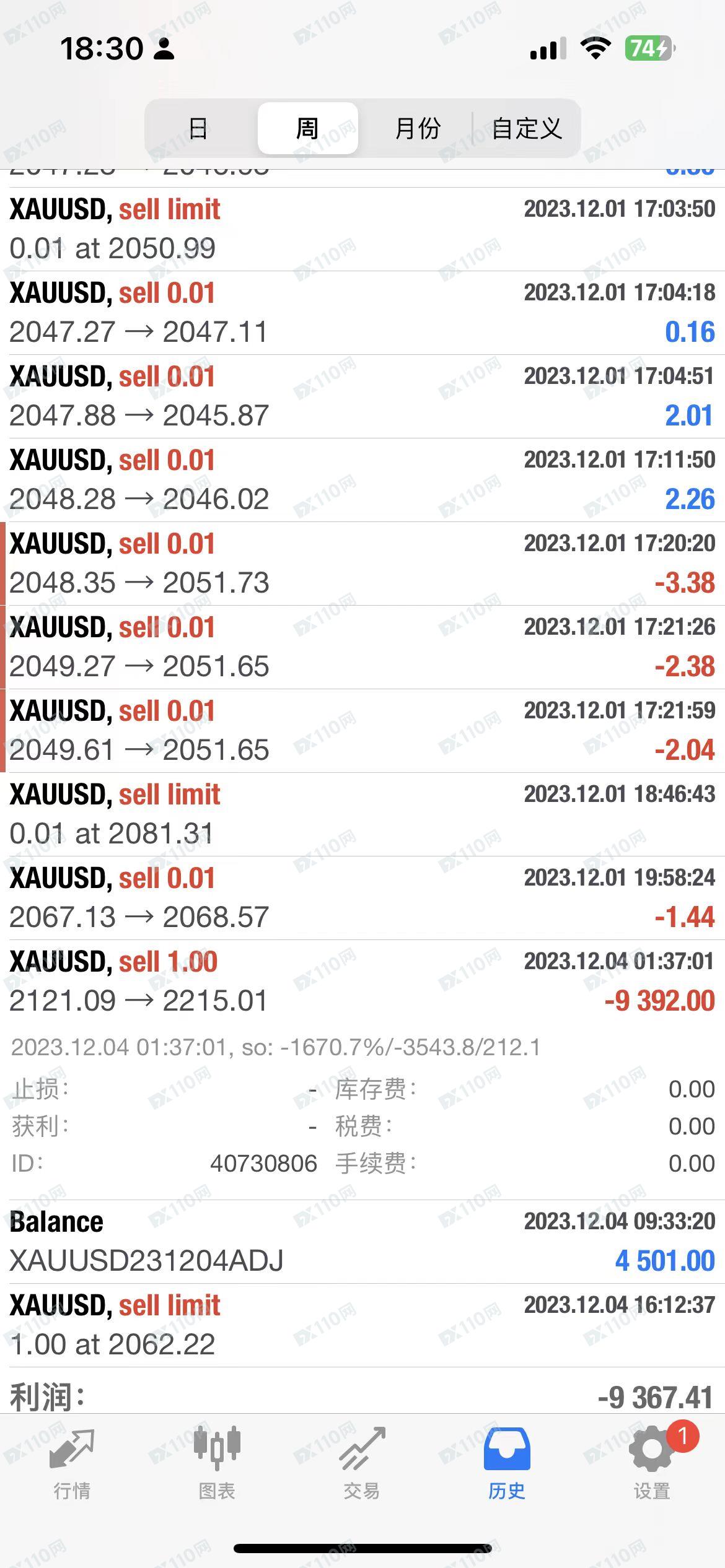Expand the trade with 2.26 profit
This screenshot has height=1568, width=725.
click(362, 480)
